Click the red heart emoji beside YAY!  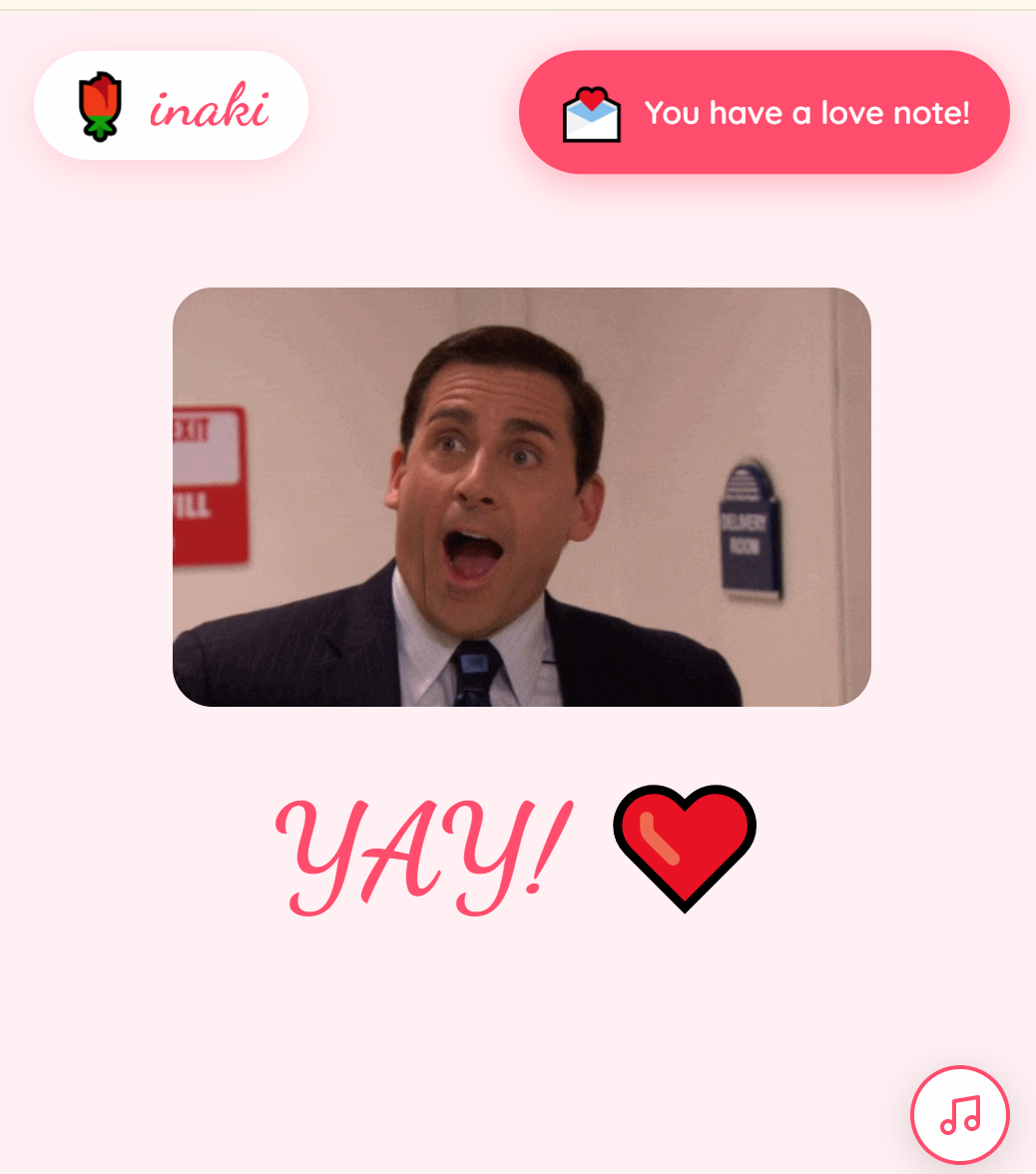[x=684, y=850]
